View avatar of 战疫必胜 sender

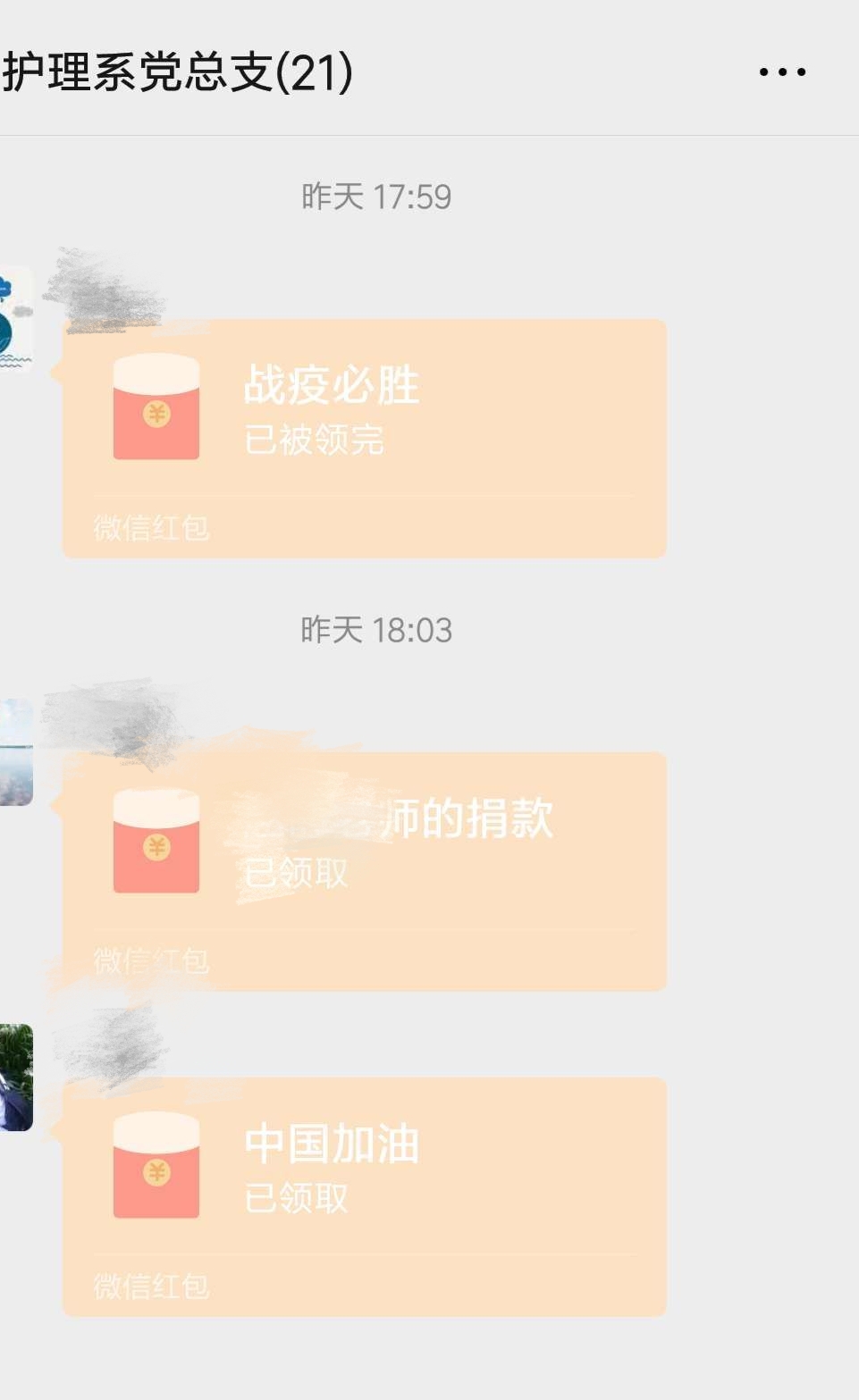point(16,319)
